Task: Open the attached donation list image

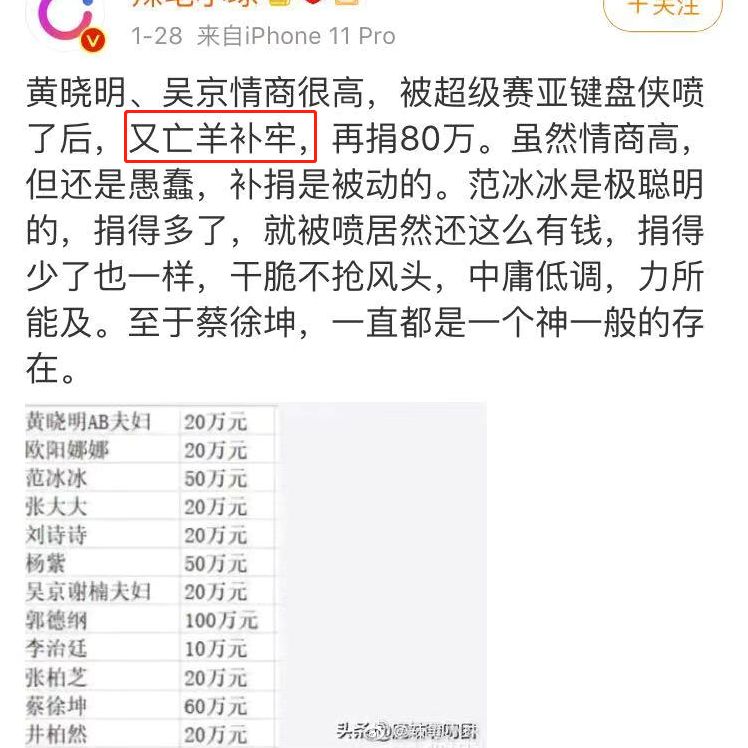Action: coord(255,575)
